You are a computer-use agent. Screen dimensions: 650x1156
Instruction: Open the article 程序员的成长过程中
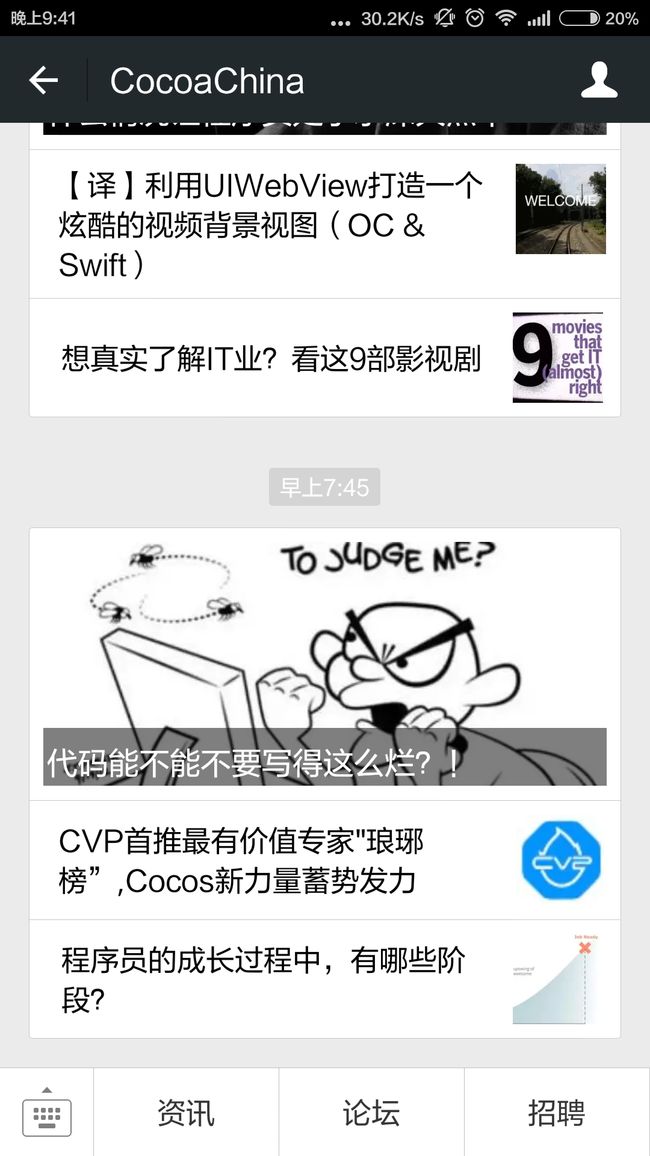pyautogui.click(x=324, y=979)
